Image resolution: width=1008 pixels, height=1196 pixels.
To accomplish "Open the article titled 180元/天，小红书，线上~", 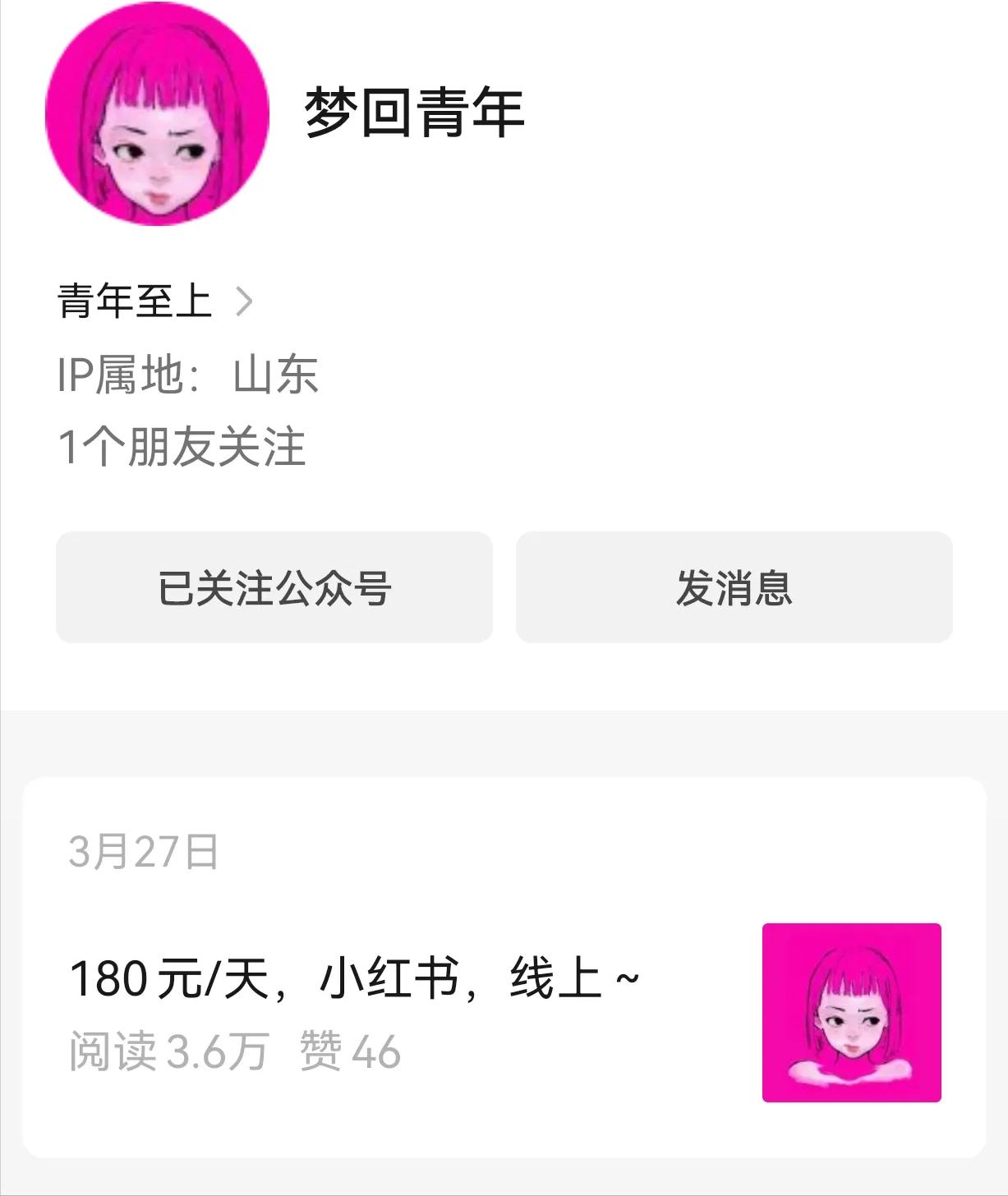I will click(x=353, y=977).
